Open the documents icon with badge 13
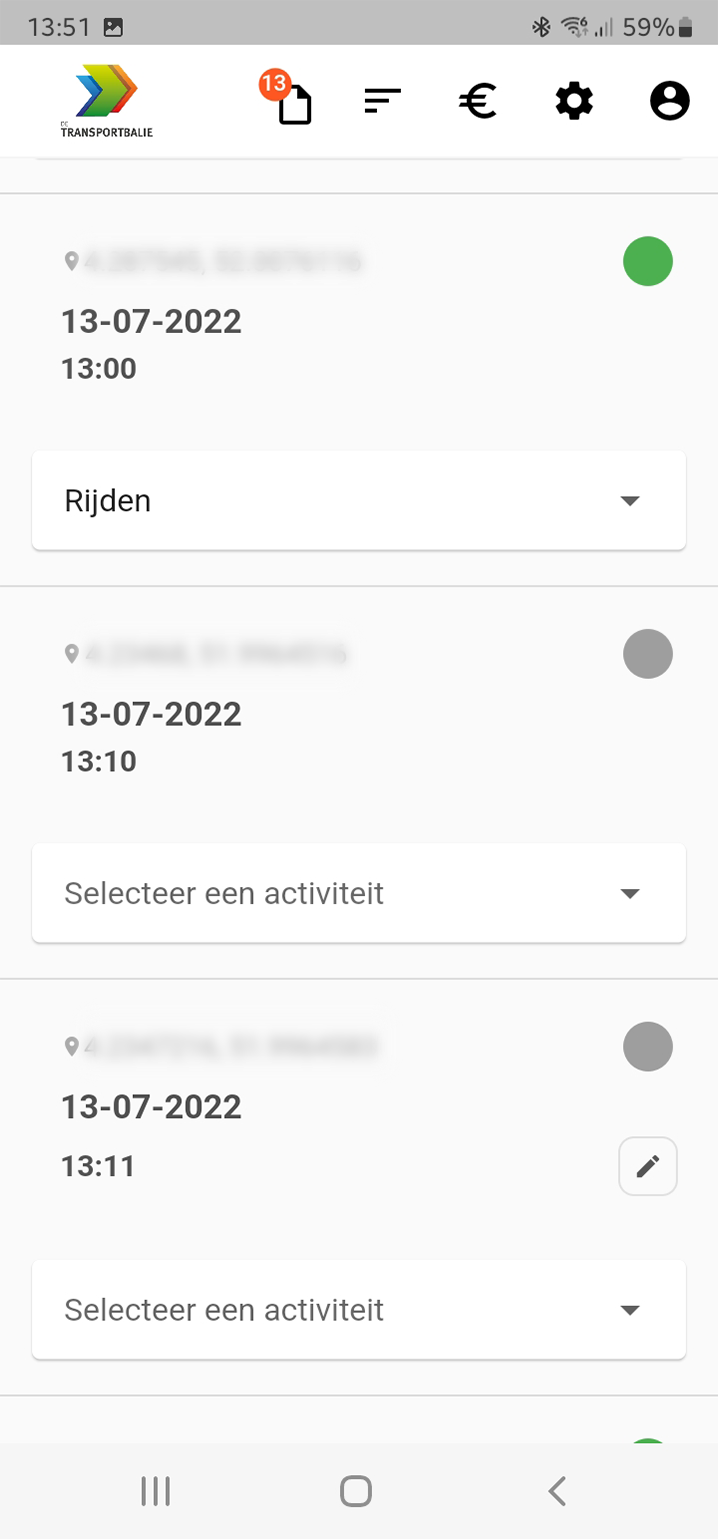718x1539 pixels. coord(291,100)
